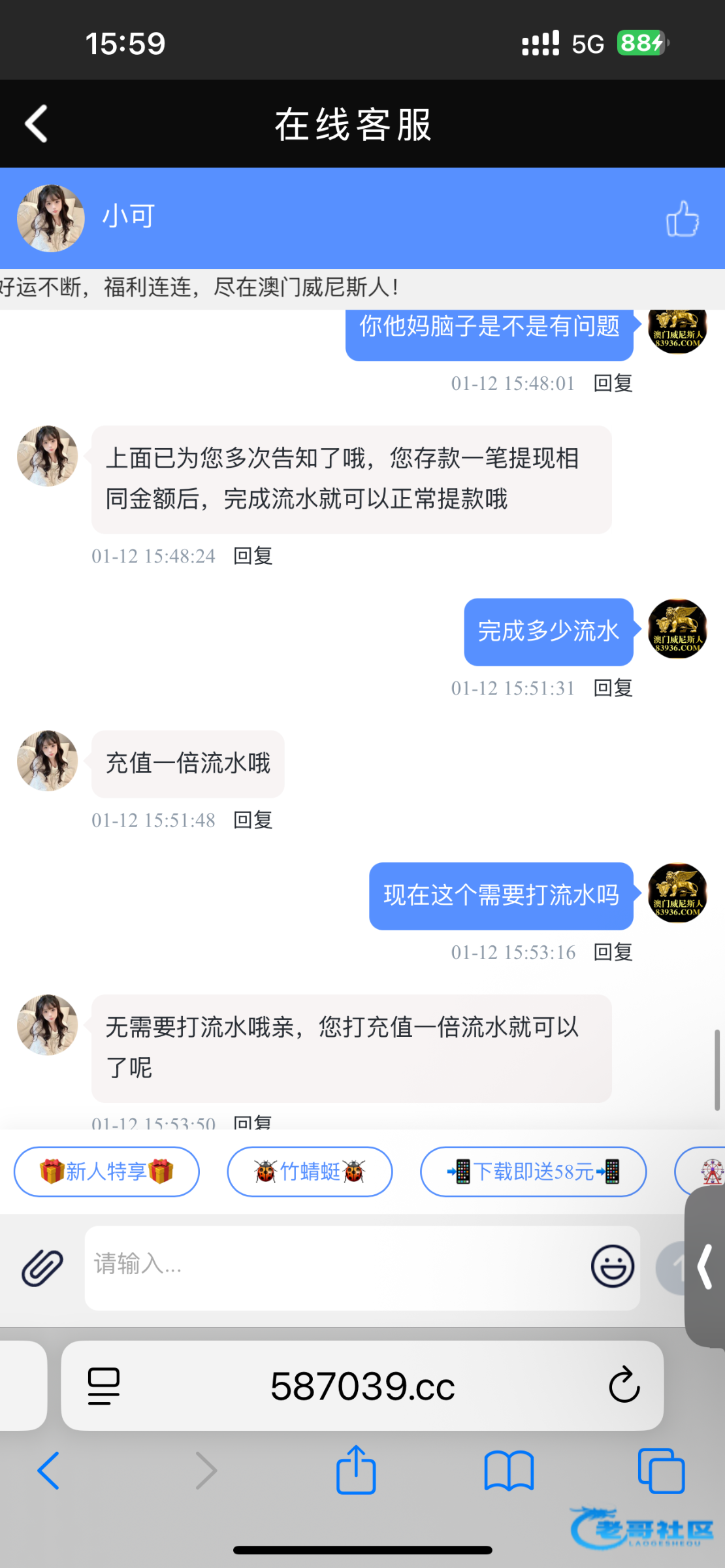Screen dimensions: 725x1568
Task: Open the emoji picker
Action: (612, 1266)
